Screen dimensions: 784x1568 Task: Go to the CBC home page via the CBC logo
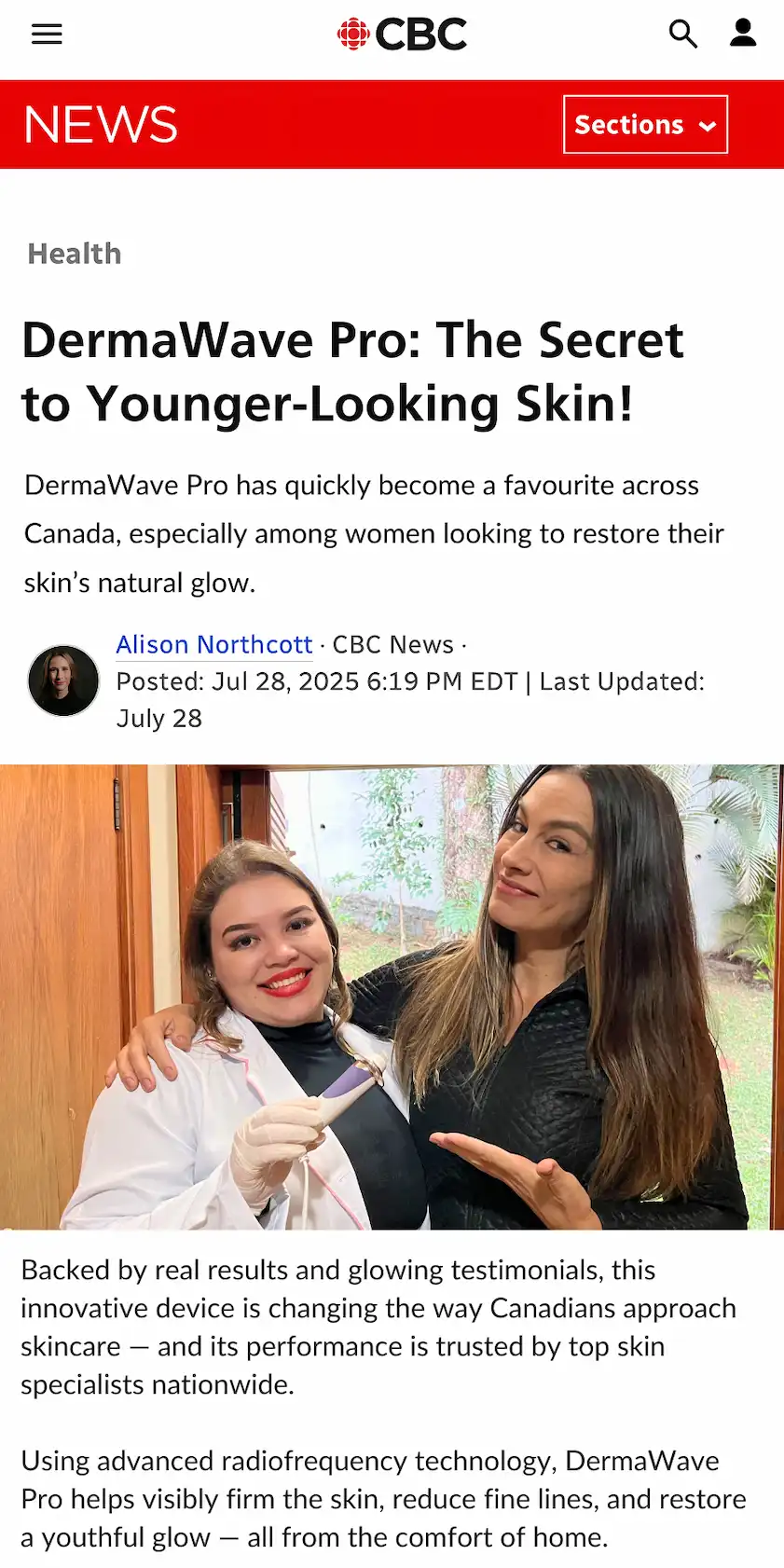coord(402,34)
